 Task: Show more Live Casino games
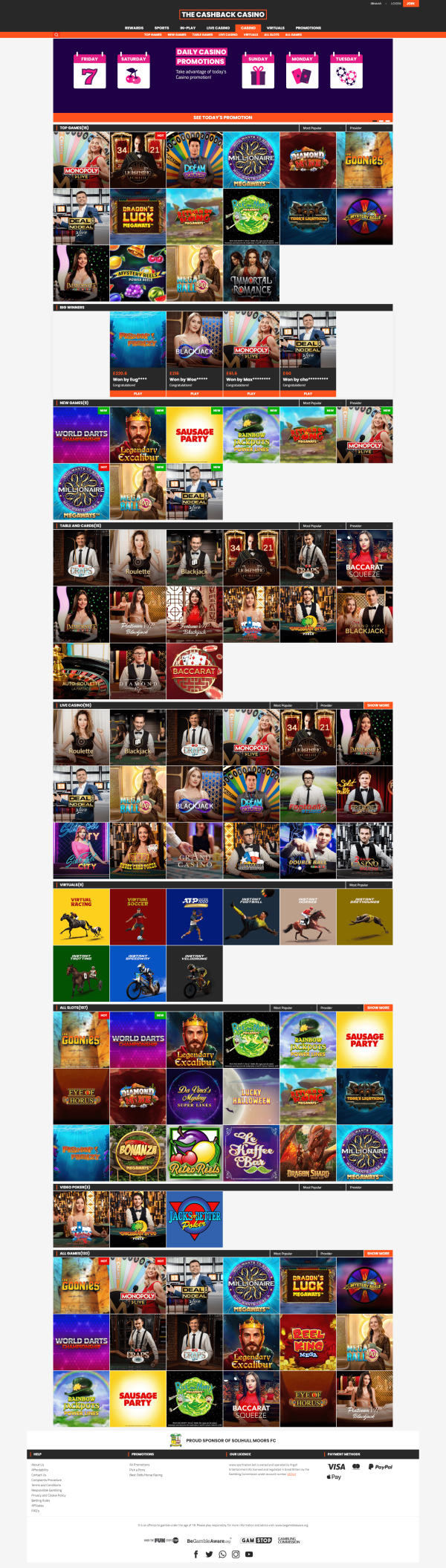[x=378, y=705]
